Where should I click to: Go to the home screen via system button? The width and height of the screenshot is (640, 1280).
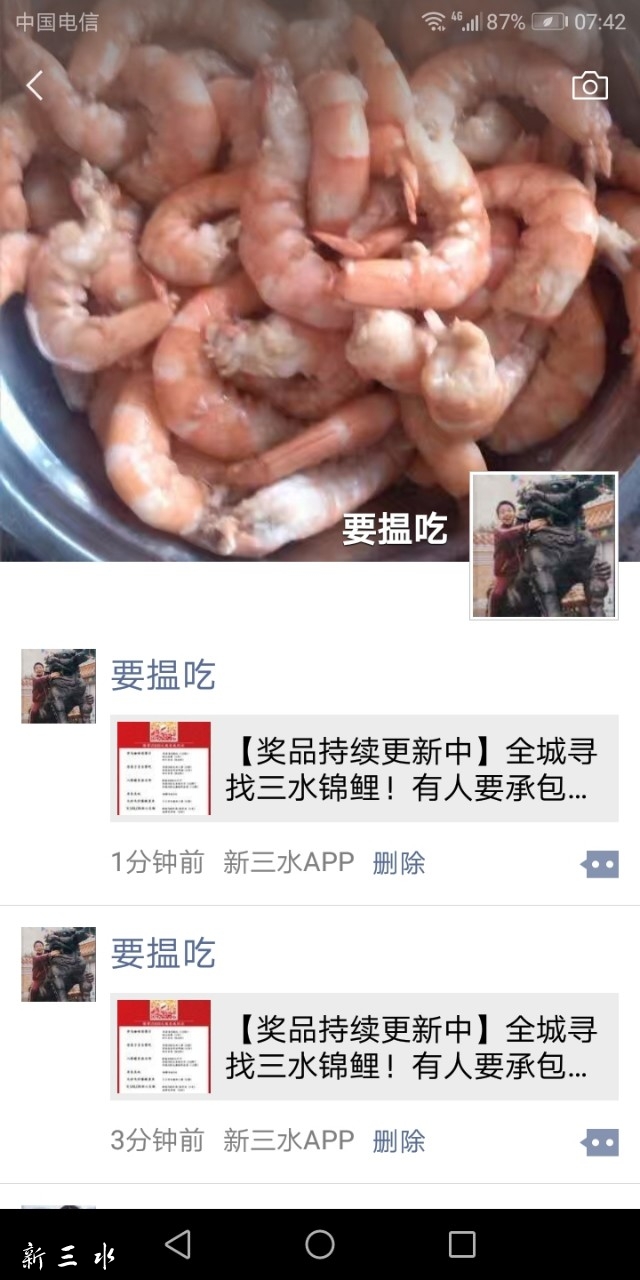320,1244
